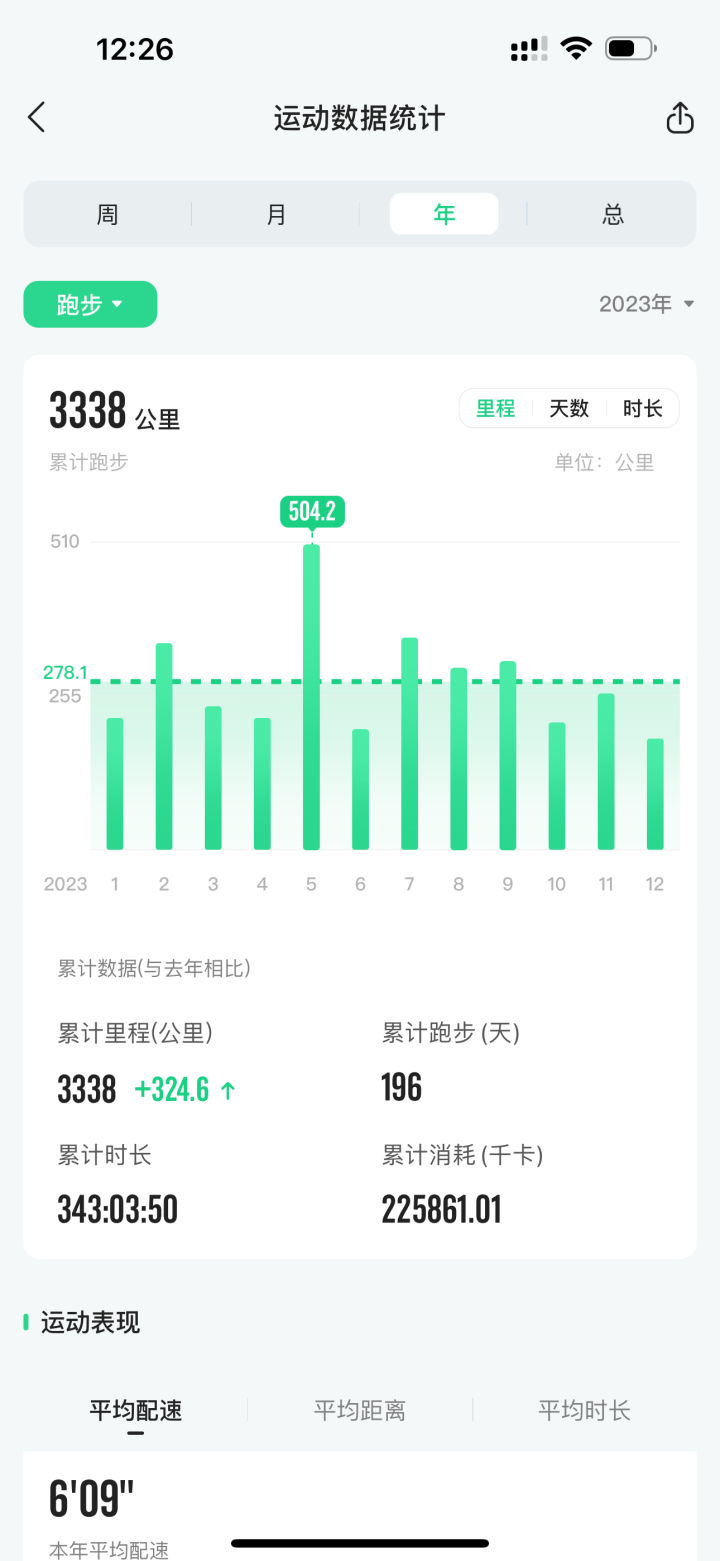This screenshot has height=1561, width=720.
Task: Select the 年 tab
Action: coord(444,214)
